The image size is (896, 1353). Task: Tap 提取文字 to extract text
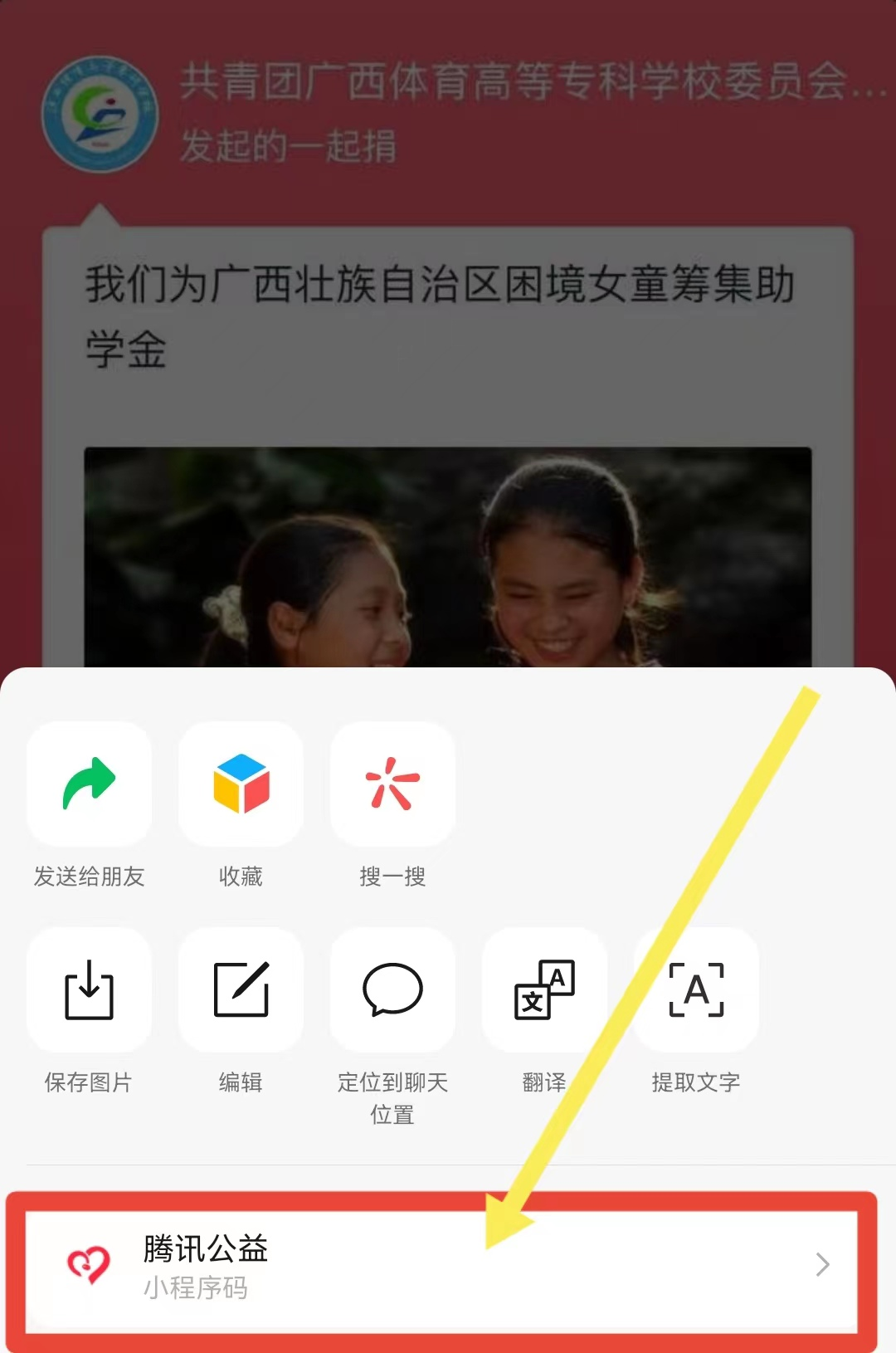[696, 989]
